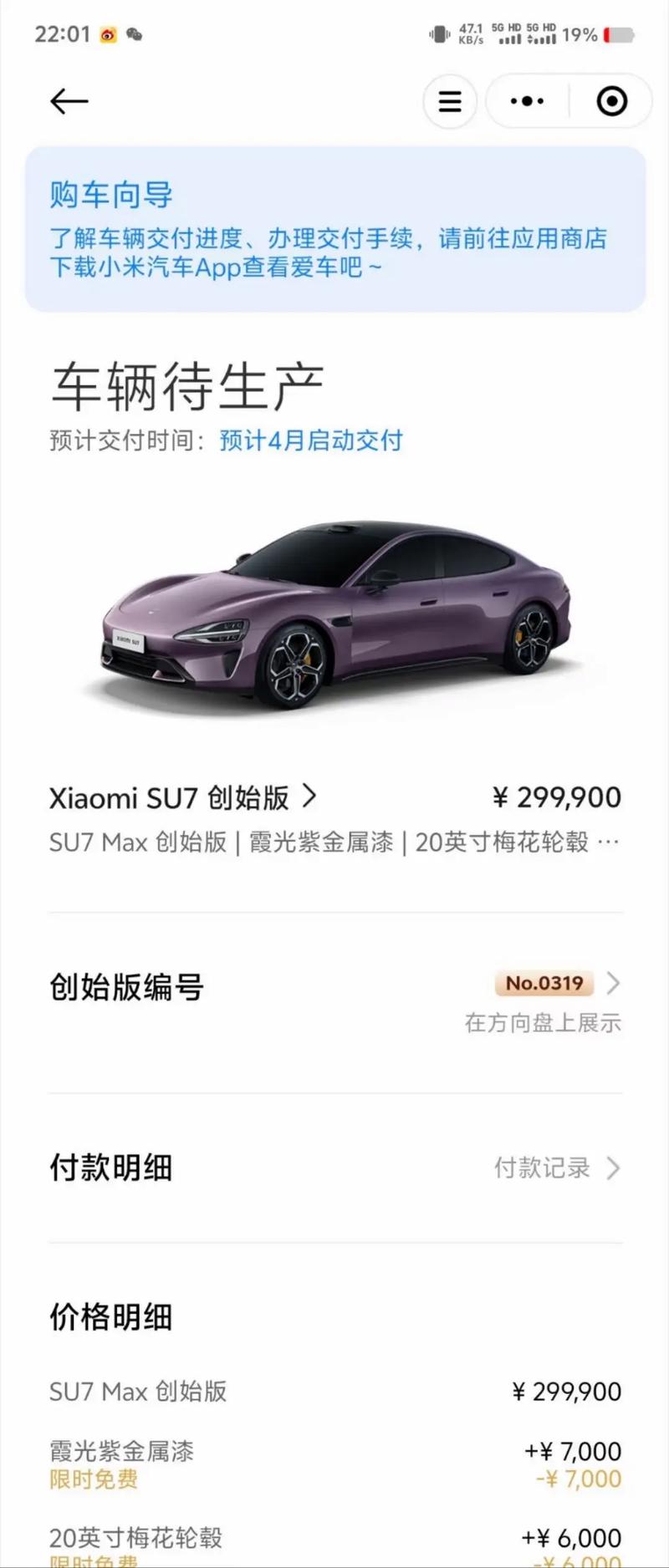Open the hamburger menu in the capsule

(449, 100)
